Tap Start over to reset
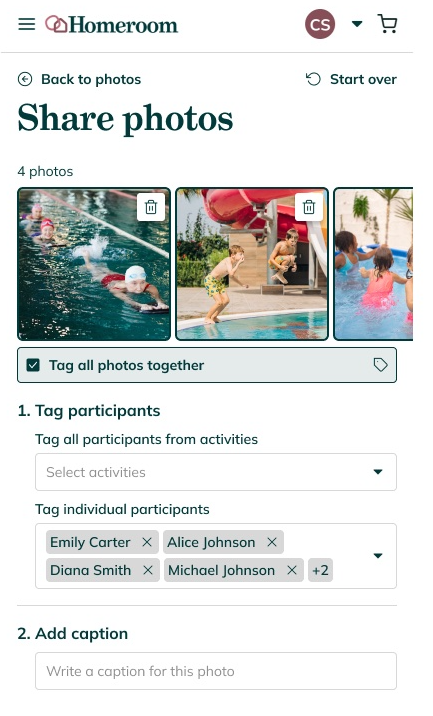Viewport: 433px width, 716px height. (351, 79)
